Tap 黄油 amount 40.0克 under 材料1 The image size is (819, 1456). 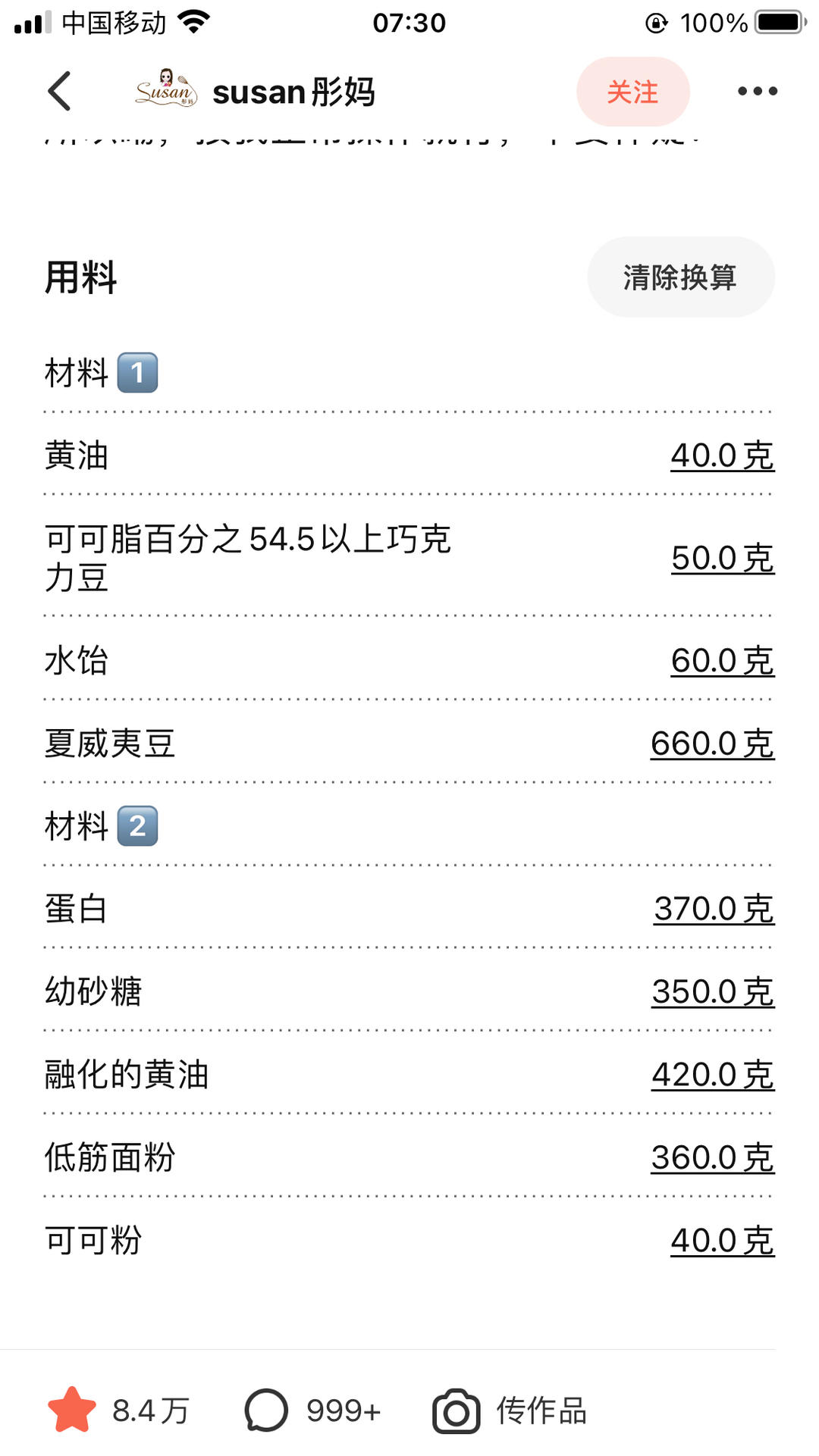pyautogui.click(x=722, y=456)
